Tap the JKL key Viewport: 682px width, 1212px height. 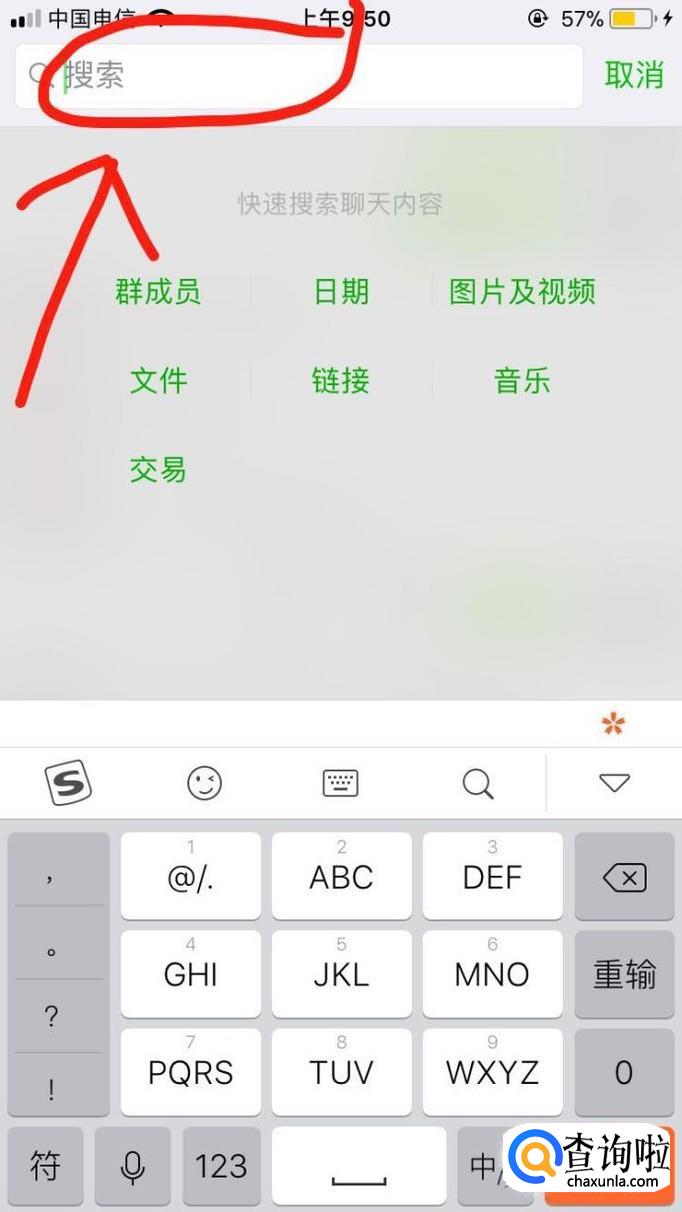(341, 975)
